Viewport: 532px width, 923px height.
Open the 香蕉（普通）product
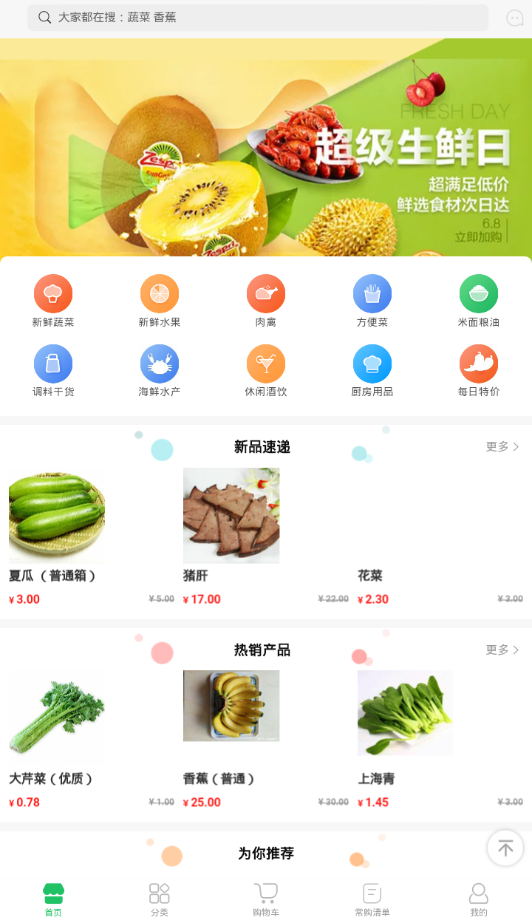(265, 740)
